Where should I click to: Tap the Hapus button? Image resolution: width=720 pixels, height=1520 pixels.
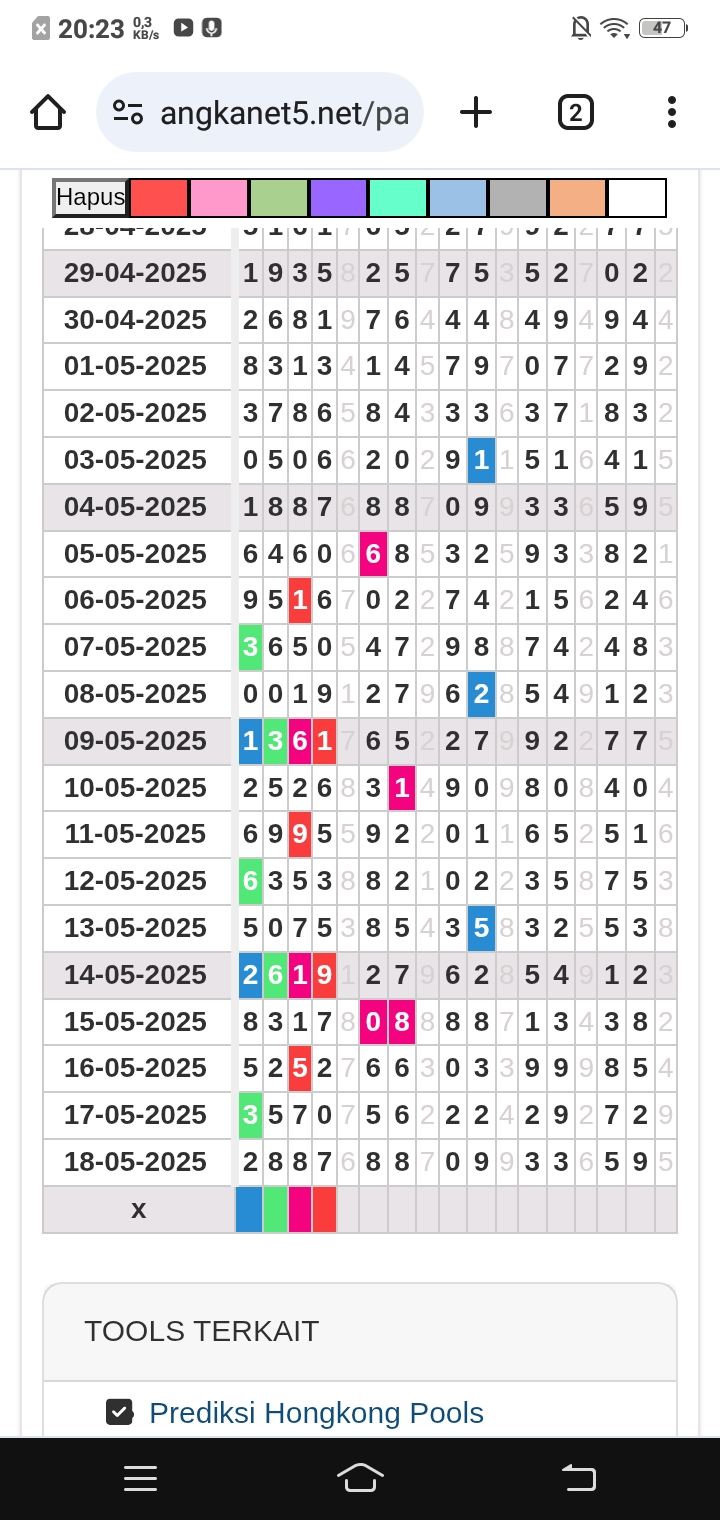coord(91,198)
